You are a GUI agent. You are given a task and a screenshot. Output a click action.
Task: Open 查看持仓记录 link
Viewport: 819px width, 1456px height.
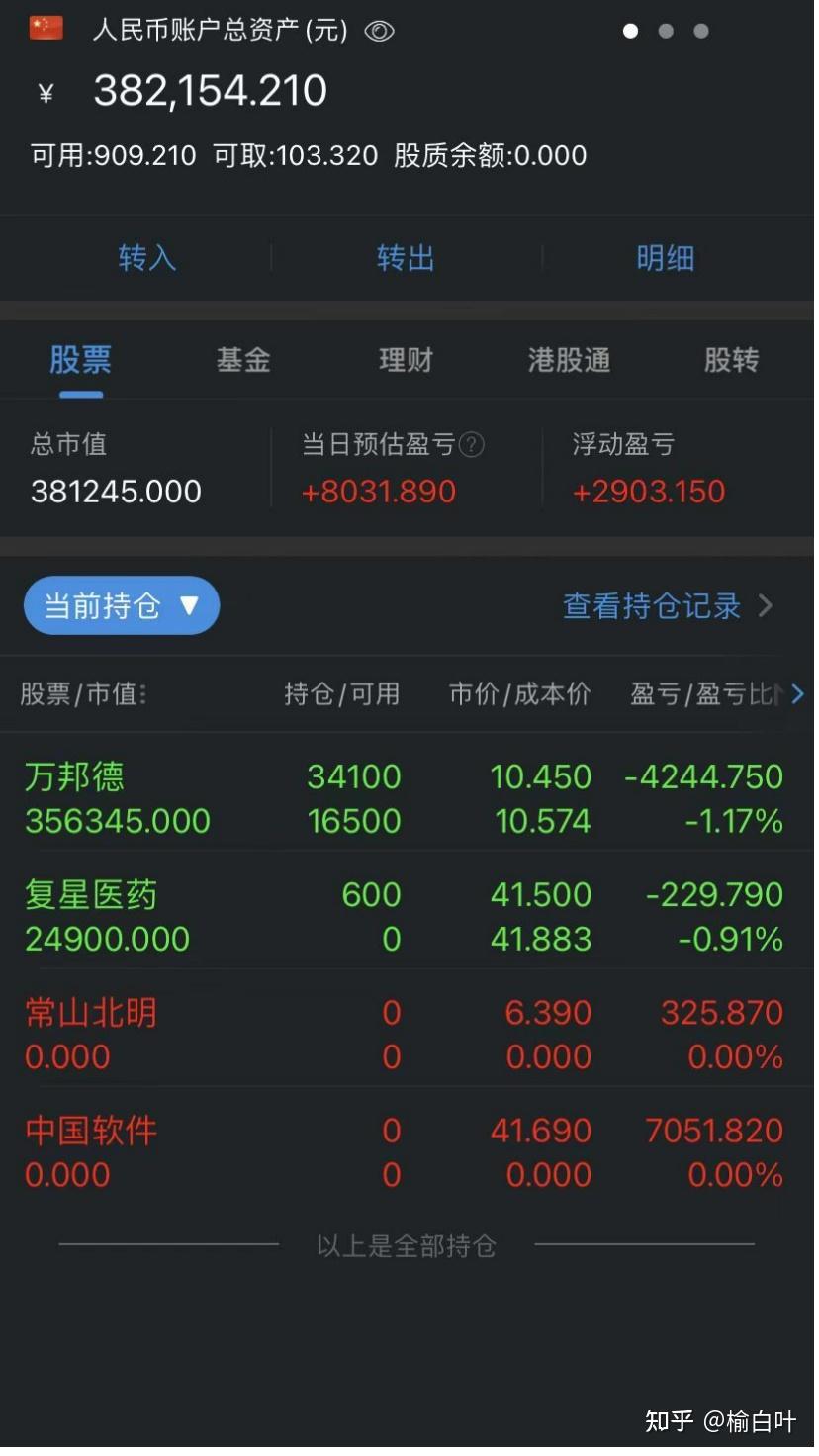coord(667,605)
